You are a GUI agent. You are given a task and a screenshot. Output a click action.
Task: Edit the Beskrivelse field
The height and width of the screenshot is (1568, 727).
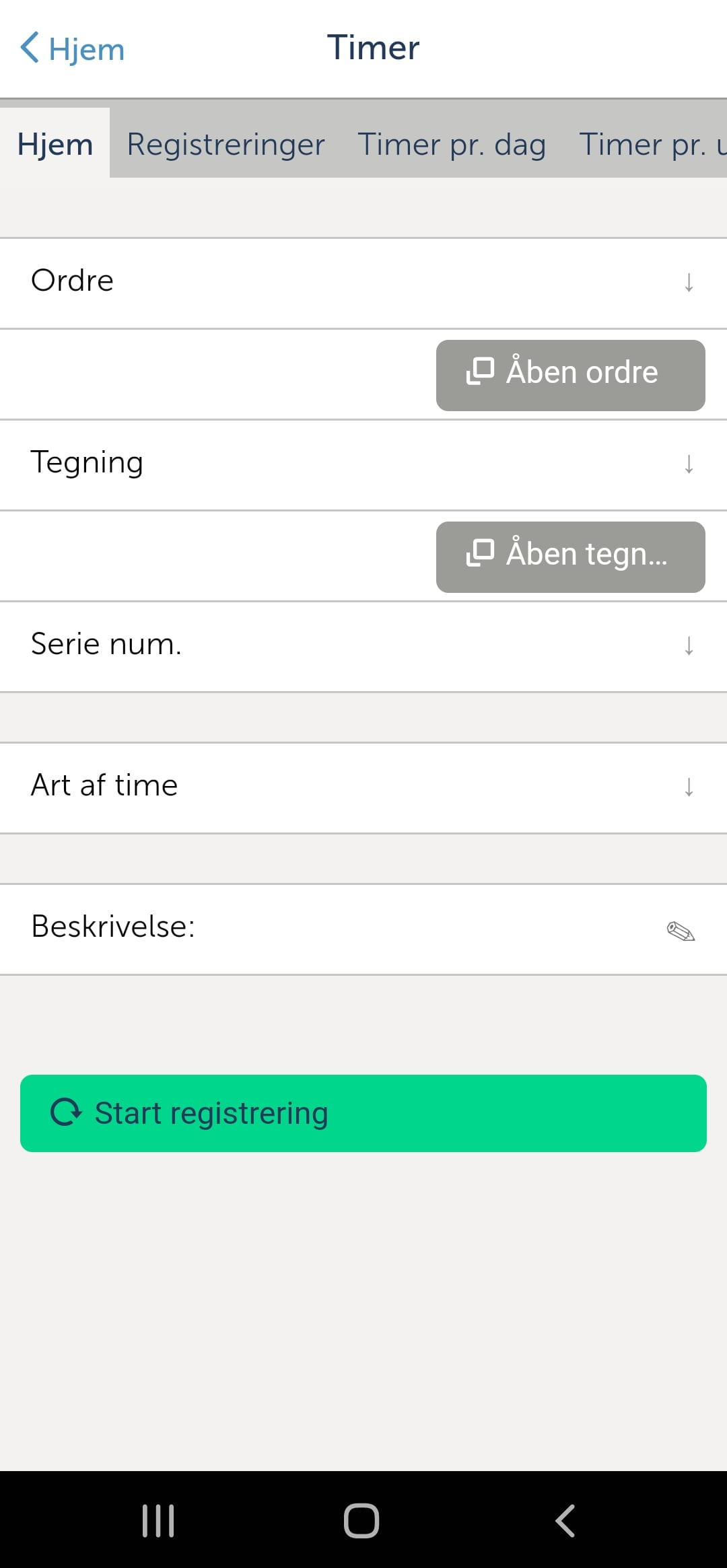[x=680, y=931]
